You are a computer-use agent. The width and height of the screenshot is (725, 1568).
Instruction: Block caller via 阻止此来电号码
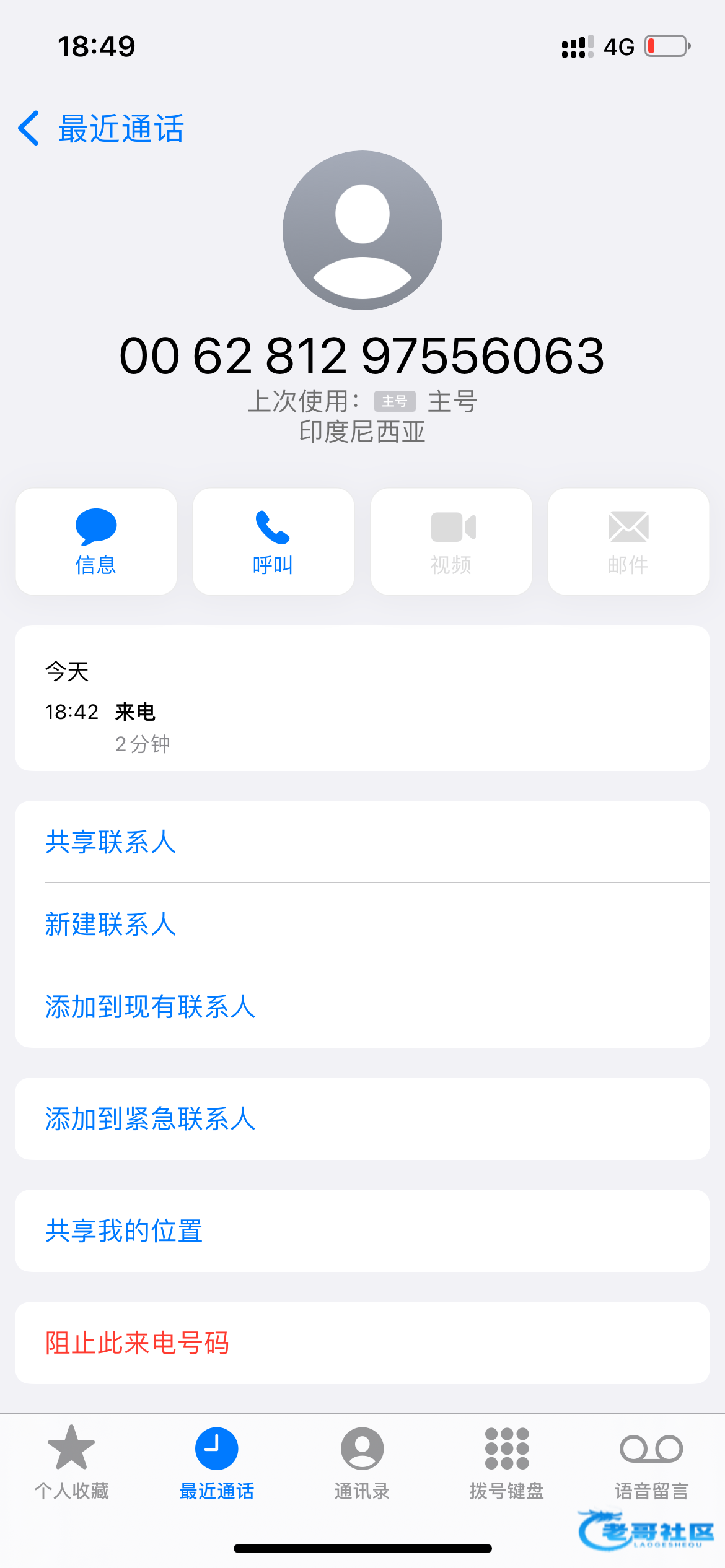point(138,1343)
